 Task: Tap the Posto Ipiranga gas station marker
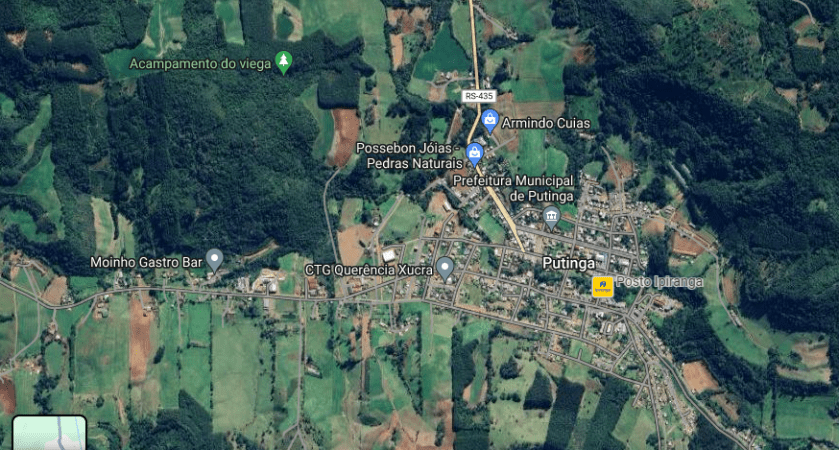[602, 287]
